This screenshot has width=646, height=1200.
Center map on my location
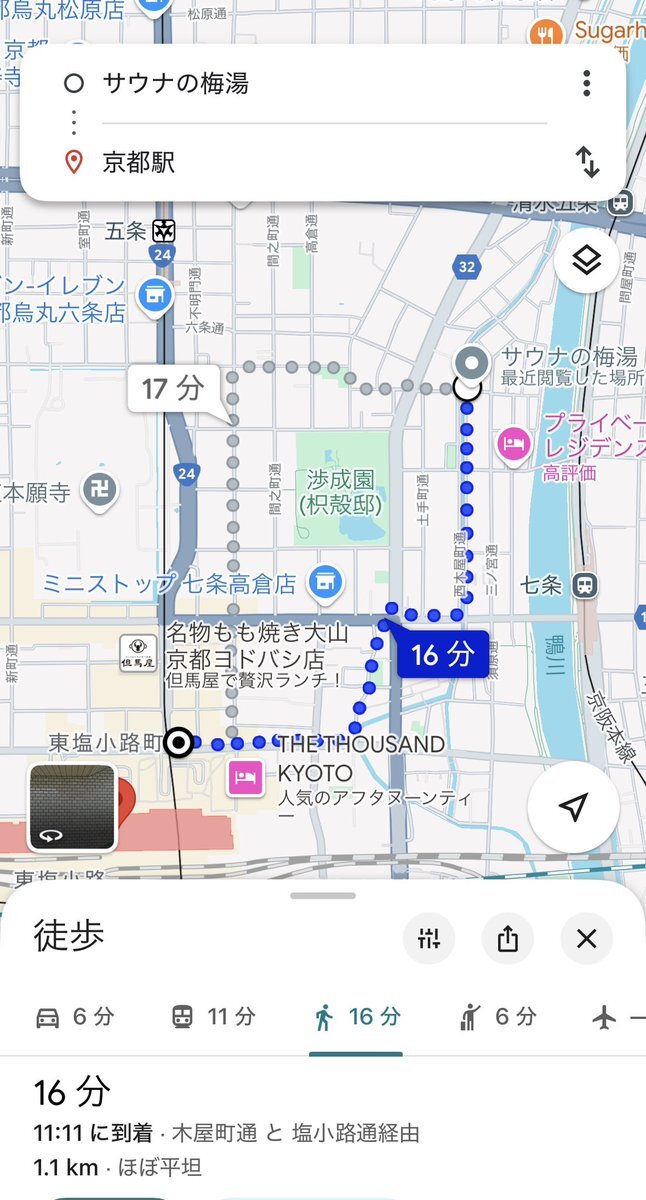pos(574,808)
